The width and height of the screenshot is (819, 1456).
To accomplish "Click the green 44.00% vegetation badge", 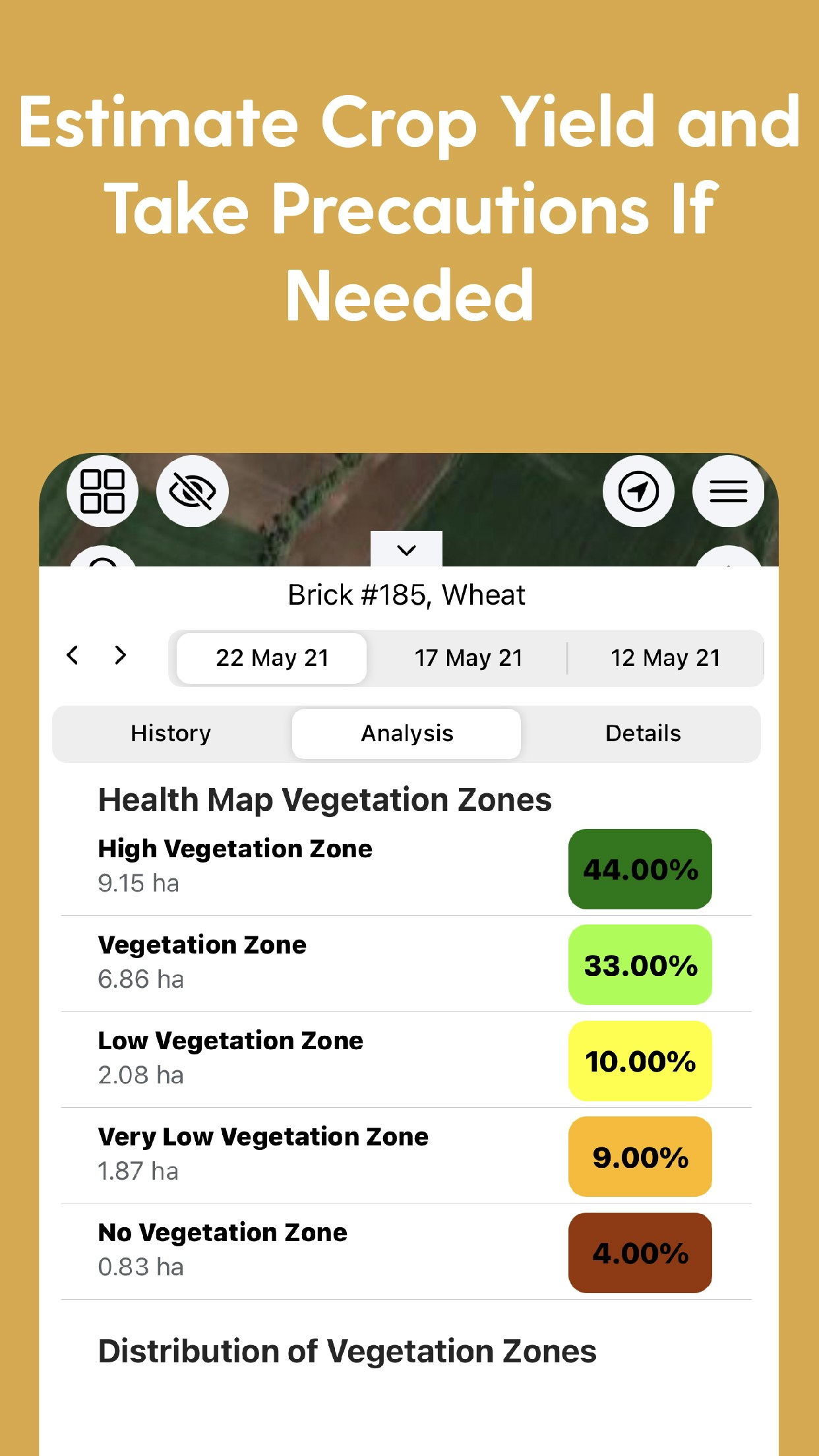I will 640,869.
